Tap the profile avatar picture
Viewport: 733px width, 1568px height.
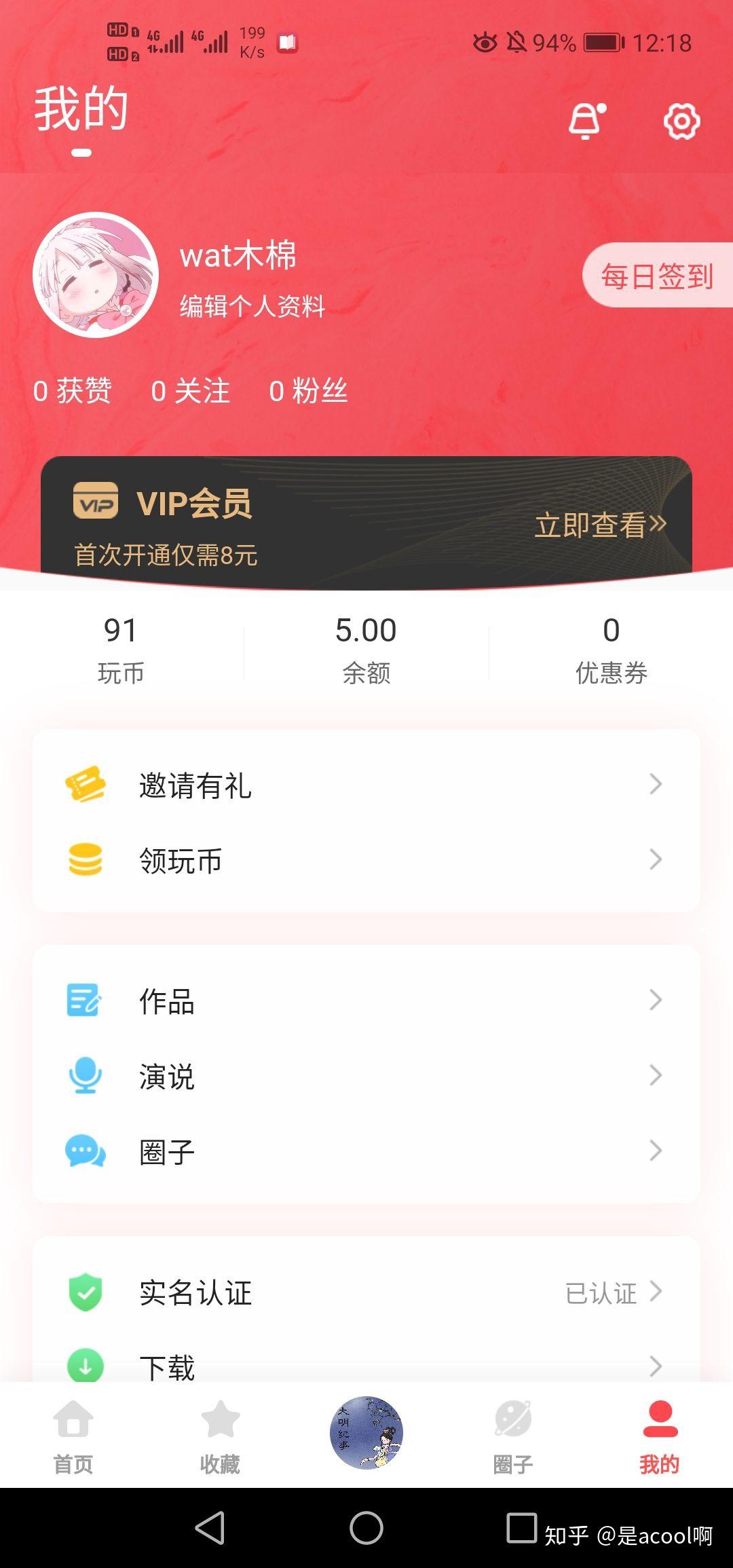click(96, 275)
